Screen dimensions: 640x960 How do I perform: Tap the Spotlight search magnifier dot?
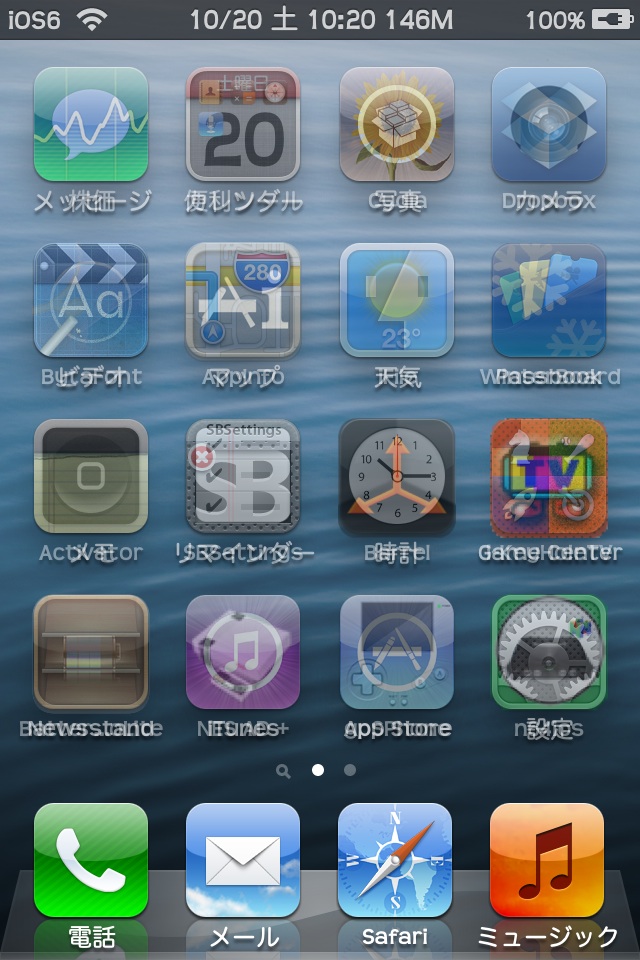coord(284,771)
